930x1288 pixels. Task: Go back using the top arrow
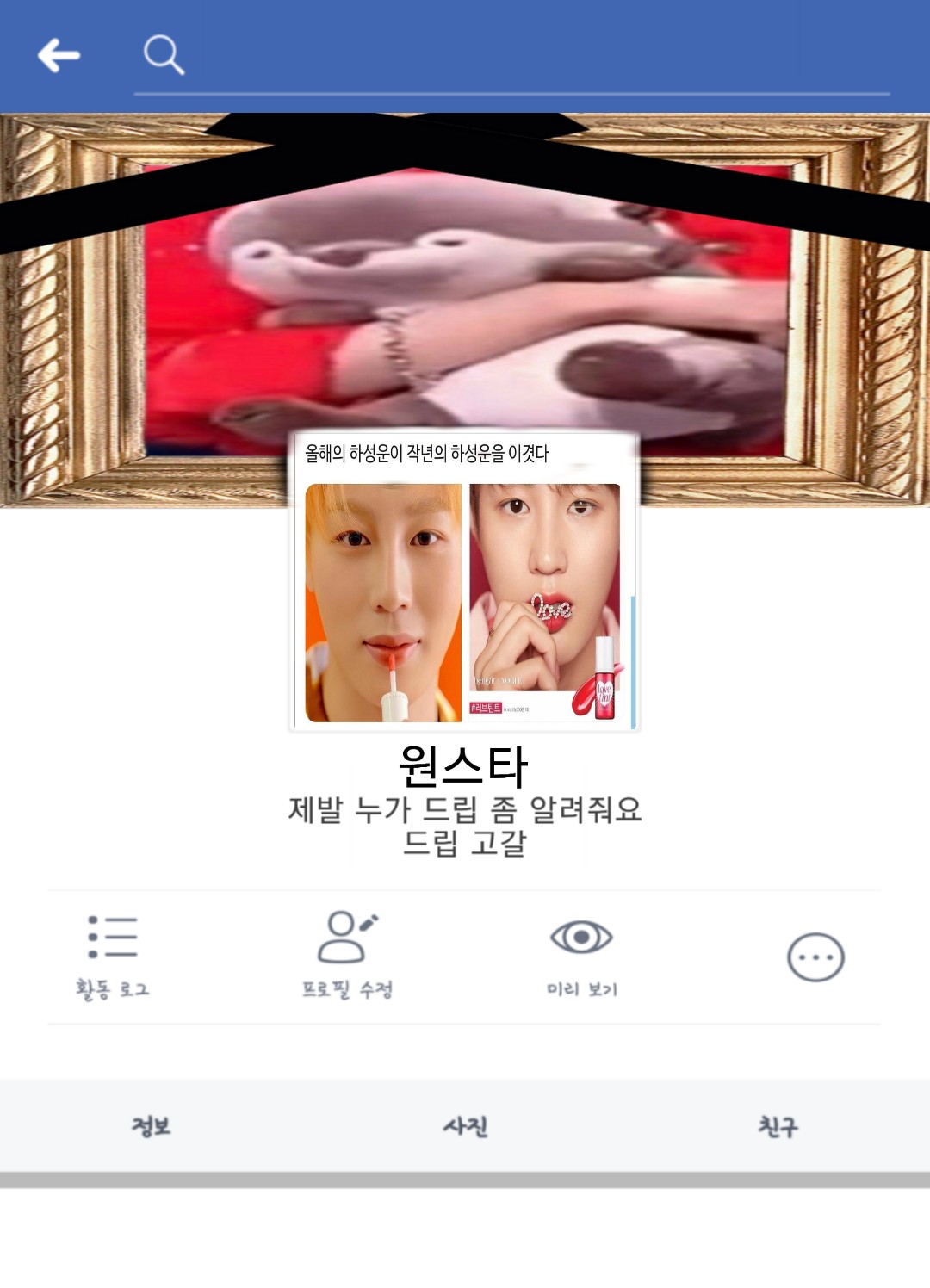59,56
